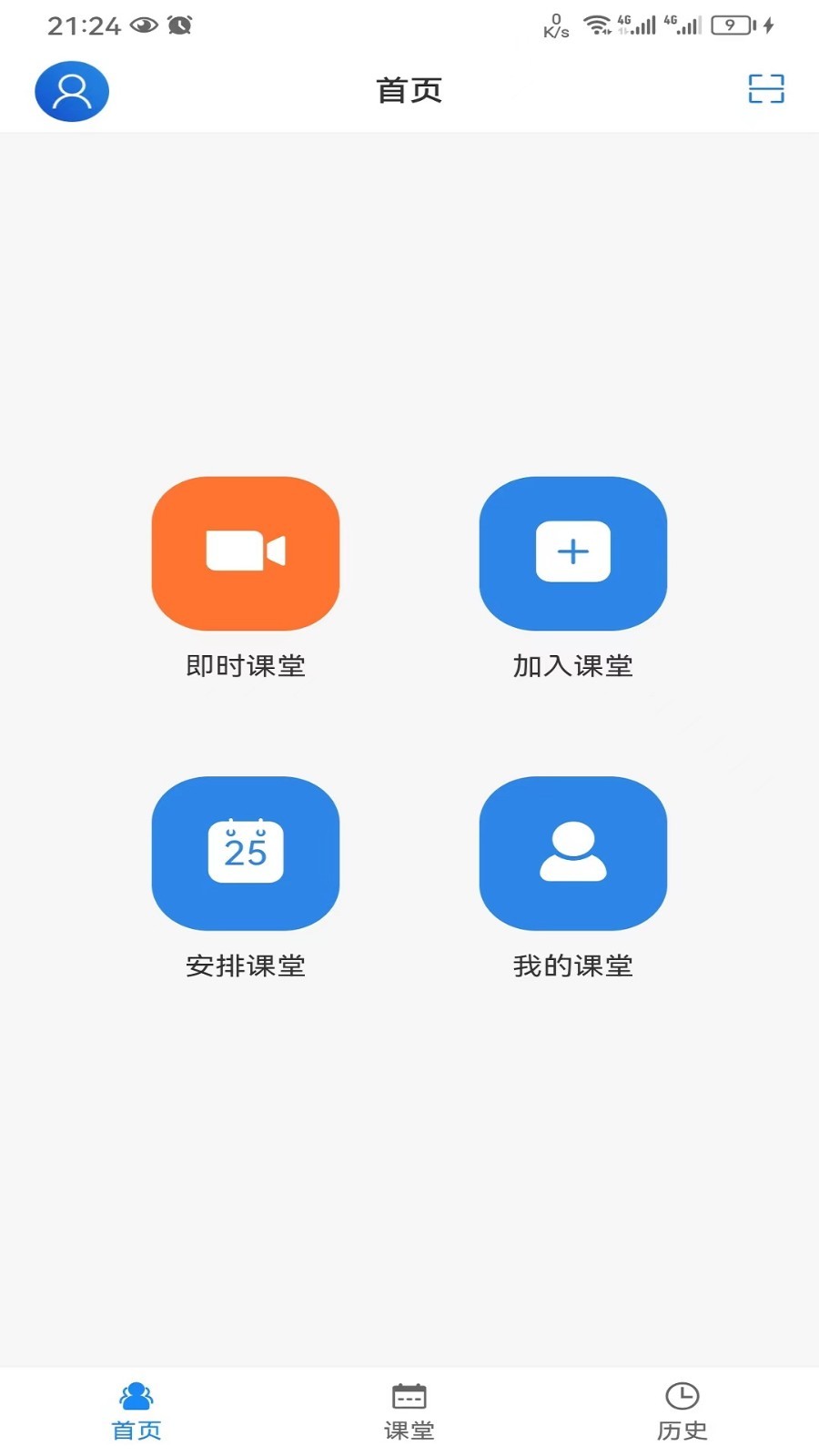
Task: Tap the people icon for 首页 home
Action: (136, 1394)
